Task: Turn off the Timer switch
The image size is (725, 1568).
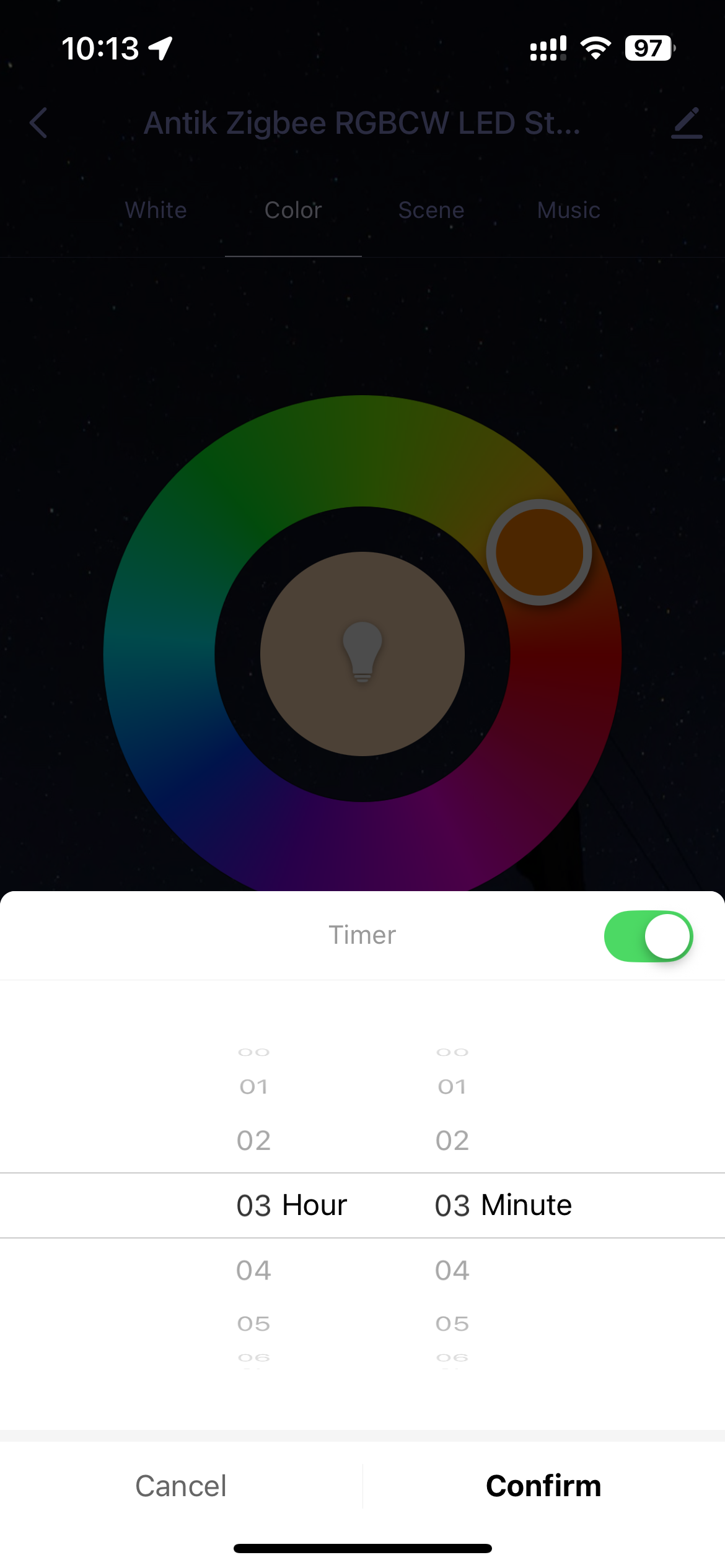Action: (648, 936)
